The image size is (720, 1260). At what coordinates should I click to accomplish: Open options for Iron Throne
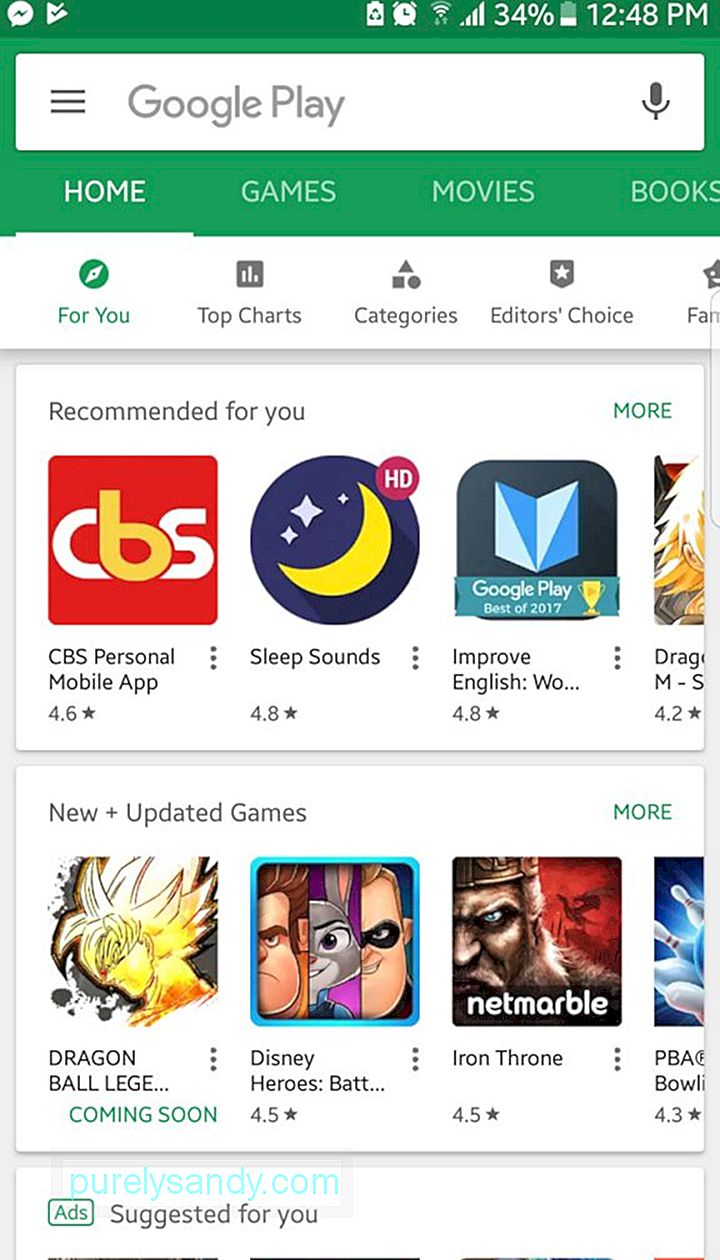617,1059
